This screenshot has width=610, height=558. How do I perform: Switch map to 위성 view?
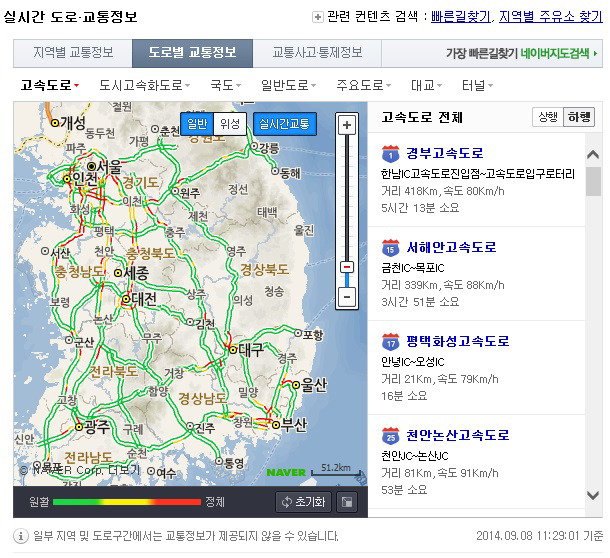pyautogui.click(x=231, y=123)
